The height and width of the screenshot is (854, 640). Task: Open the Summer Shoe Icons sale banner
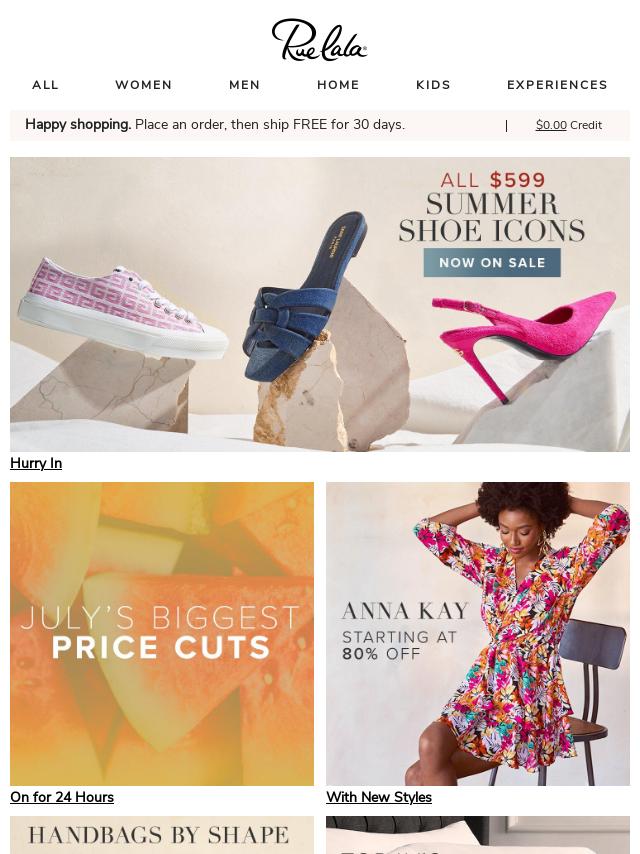(x=320, y=304)
